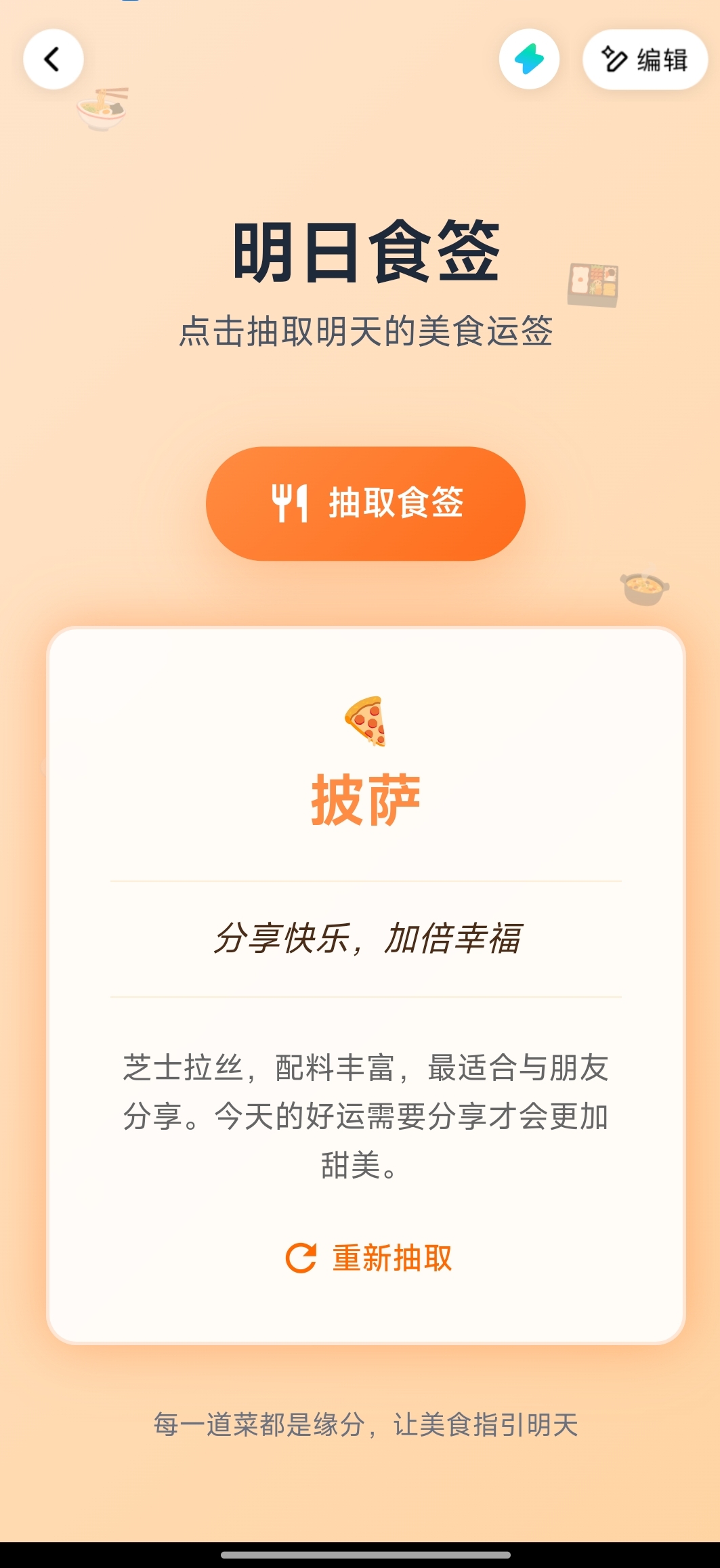
Task: Open the Quick App lightning icon
Action: 530,60
